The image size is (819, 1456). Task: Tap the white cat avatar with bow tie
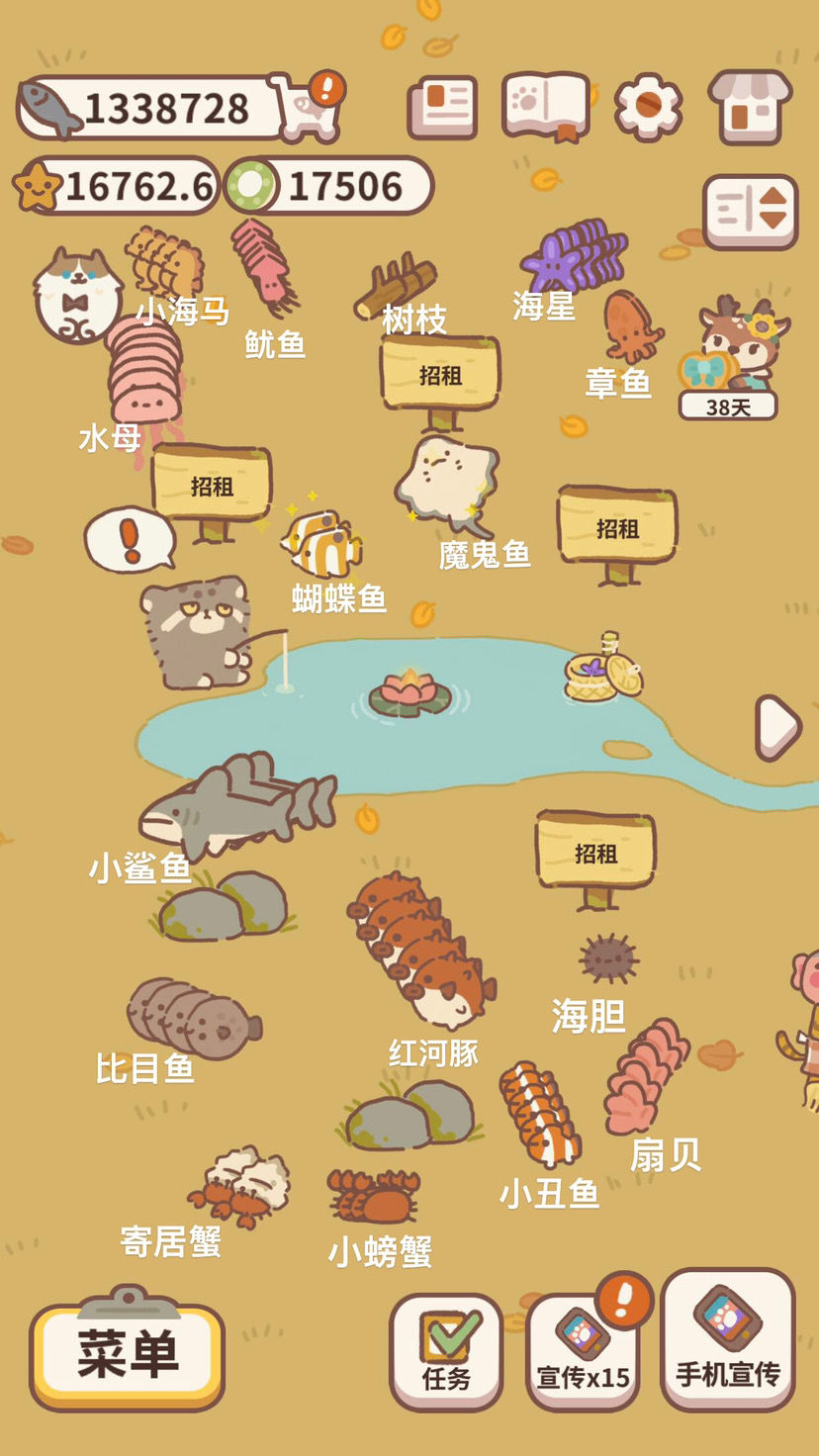pyautogui.click(x=77, y=294)
